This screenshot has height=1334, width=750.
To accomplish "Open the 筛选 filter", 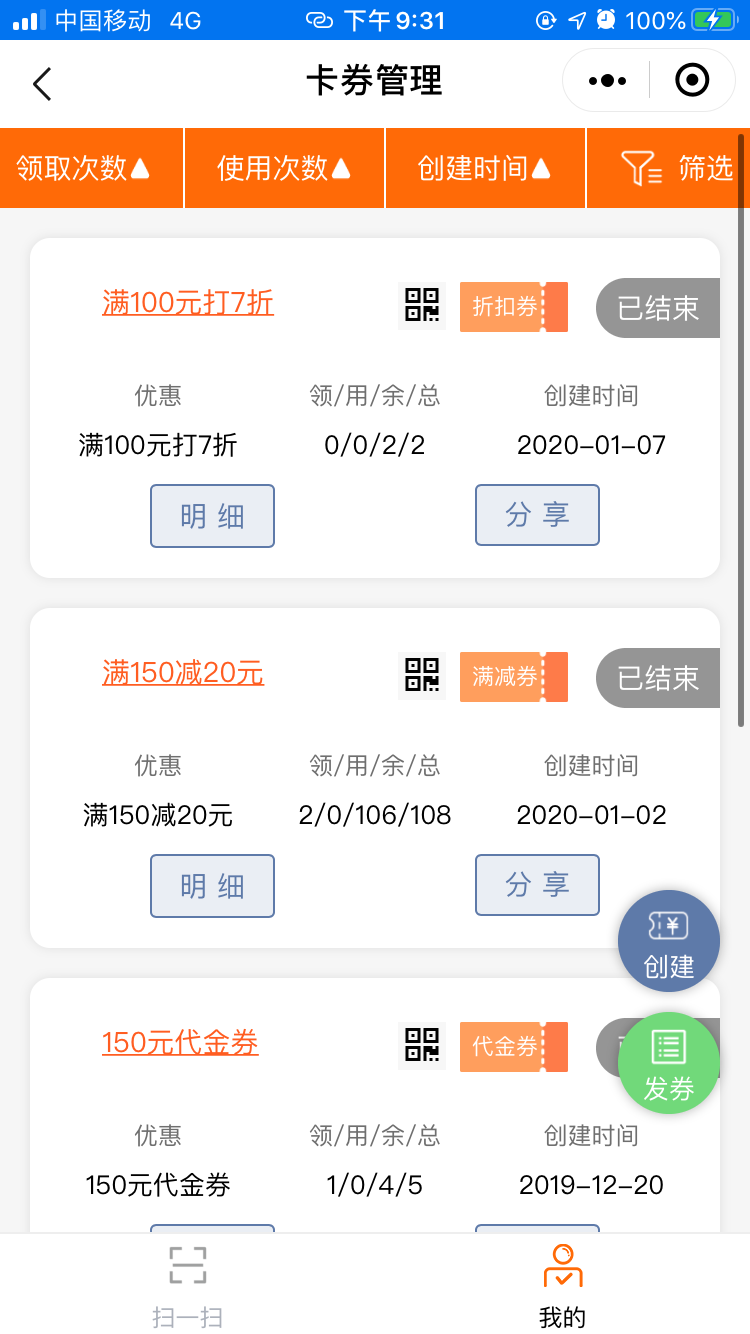I will click(x=677, y=168).
